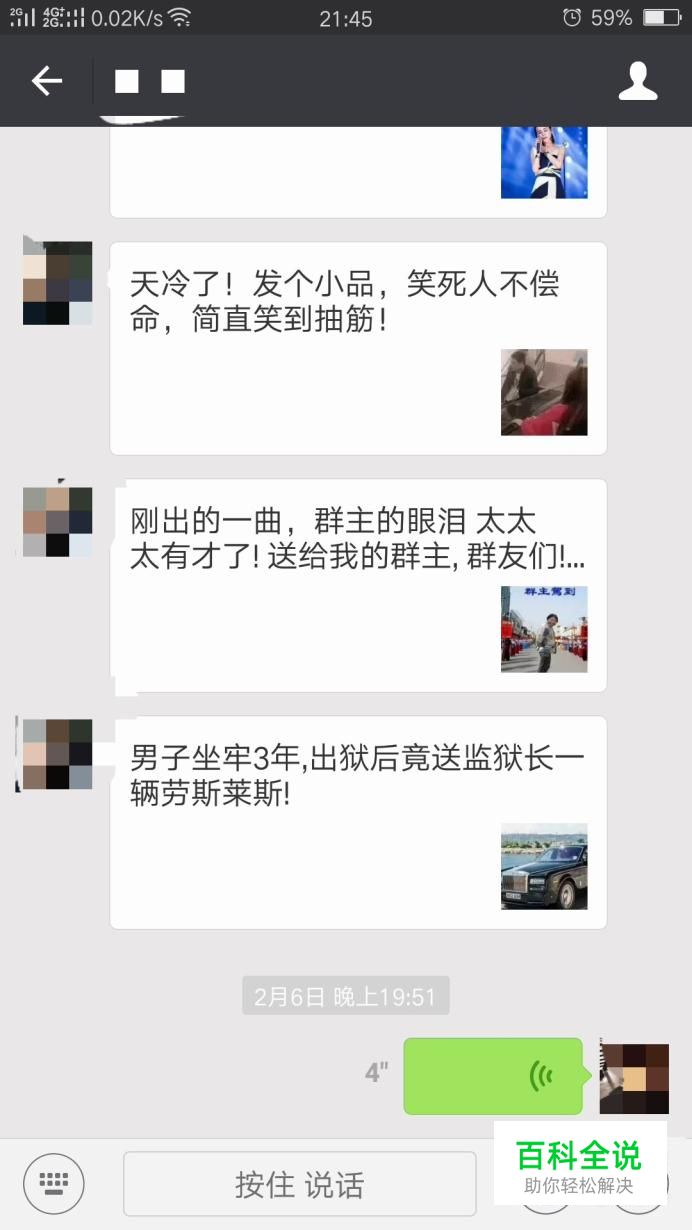Tap my avatar next to voice message
This screenshot has height=1230, width=692.
click(x=634, y=1077)
